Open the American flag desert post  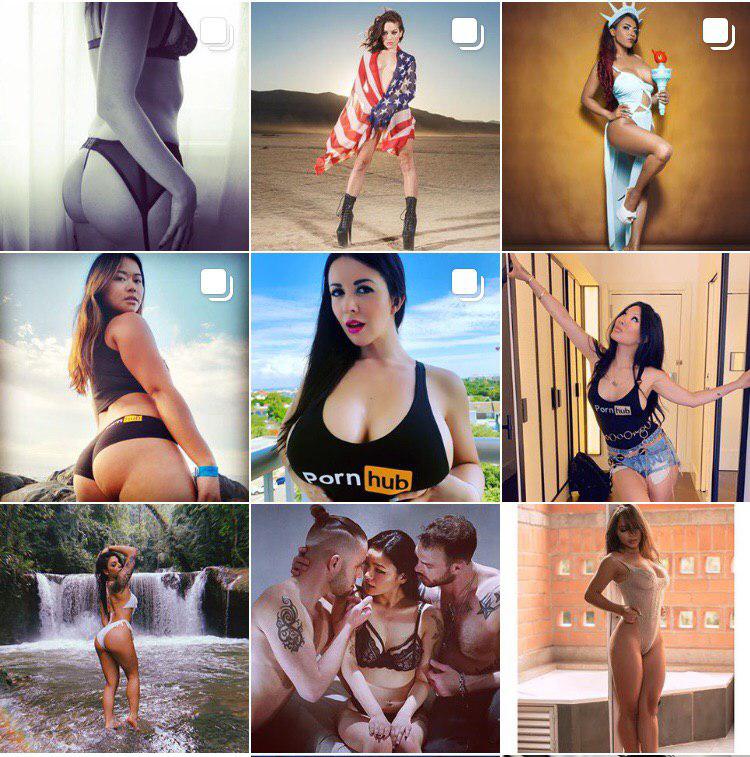(x=375, y=125)
